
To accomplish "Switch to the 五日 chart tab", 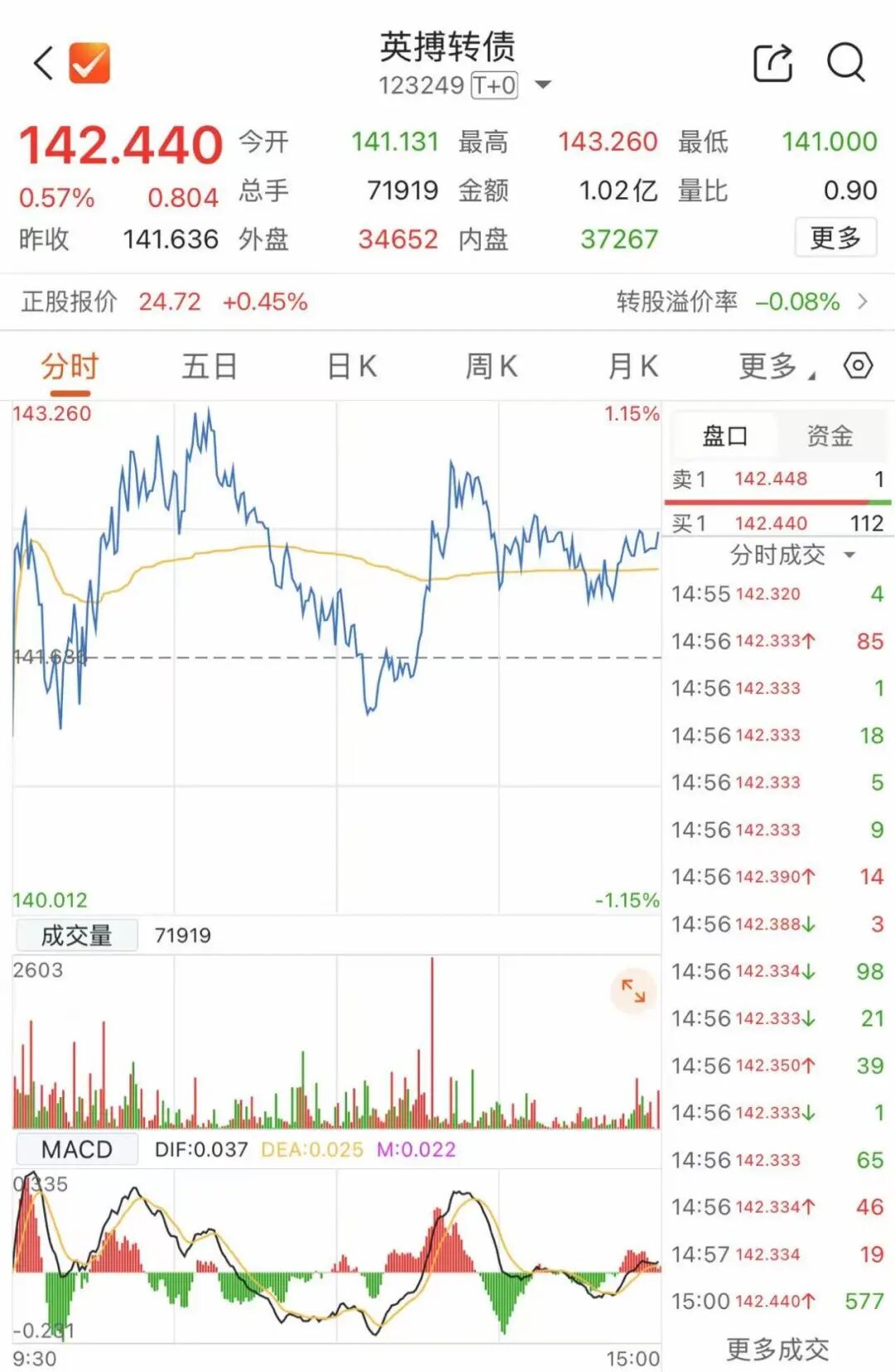I will [x=210, y=365].
